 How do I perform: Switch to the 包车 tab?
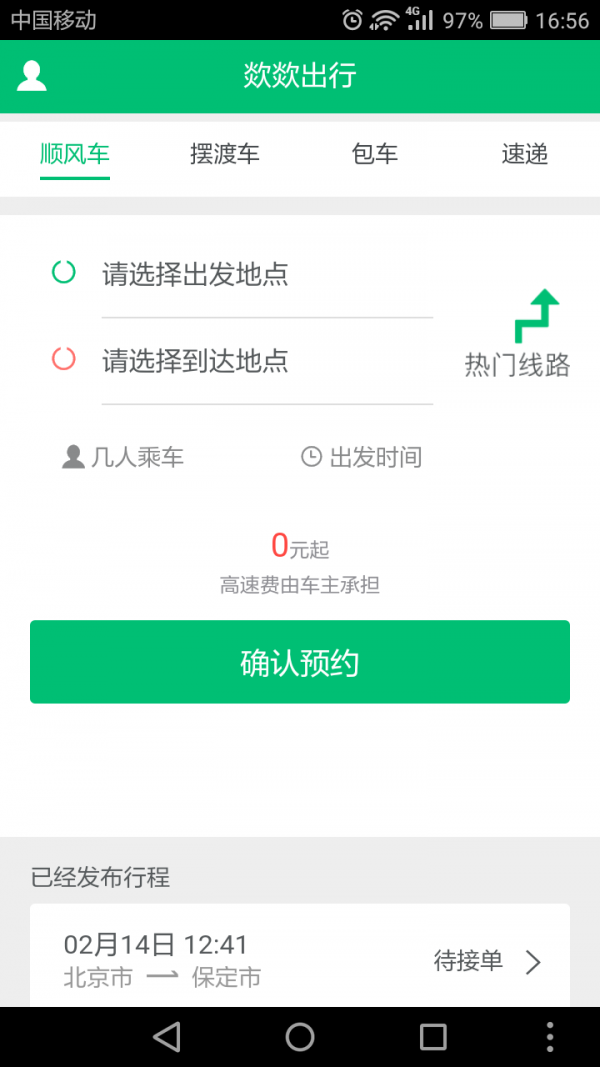(x=375, y=154)
